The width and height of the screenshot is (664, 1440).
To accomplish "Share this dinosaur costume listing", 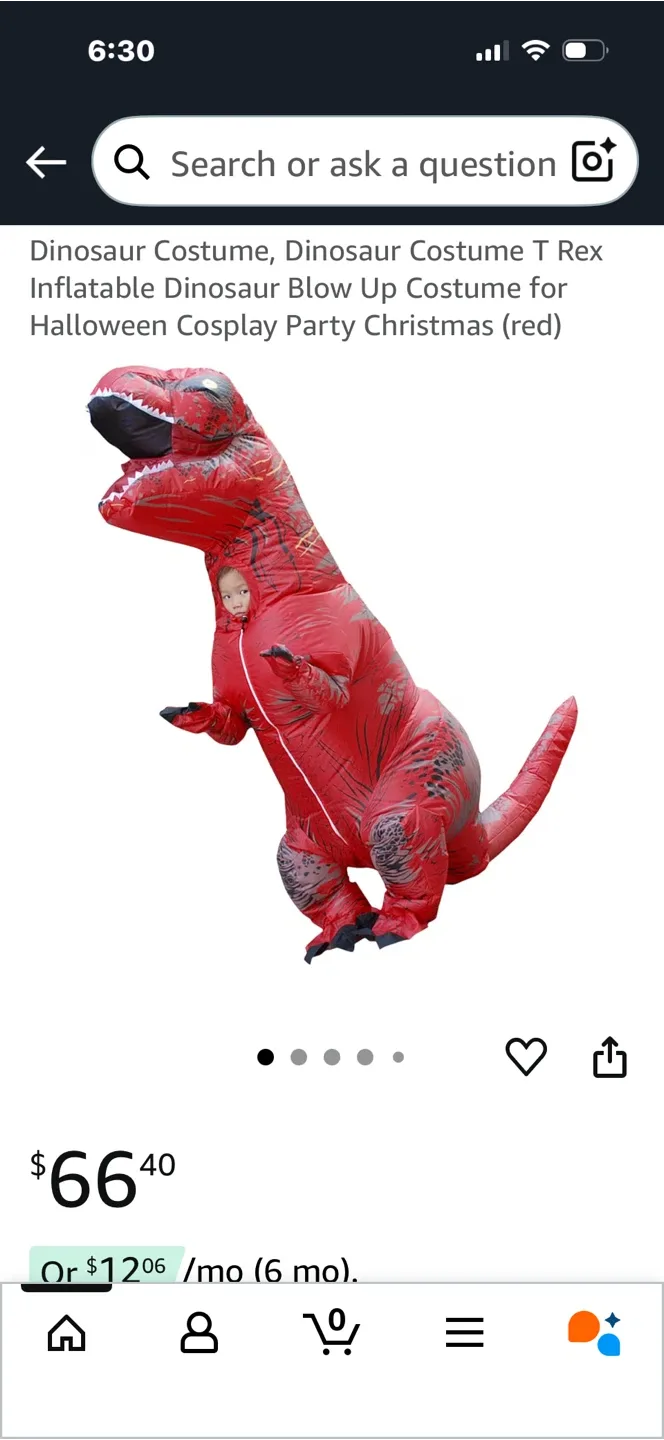I will point(610,1057).
